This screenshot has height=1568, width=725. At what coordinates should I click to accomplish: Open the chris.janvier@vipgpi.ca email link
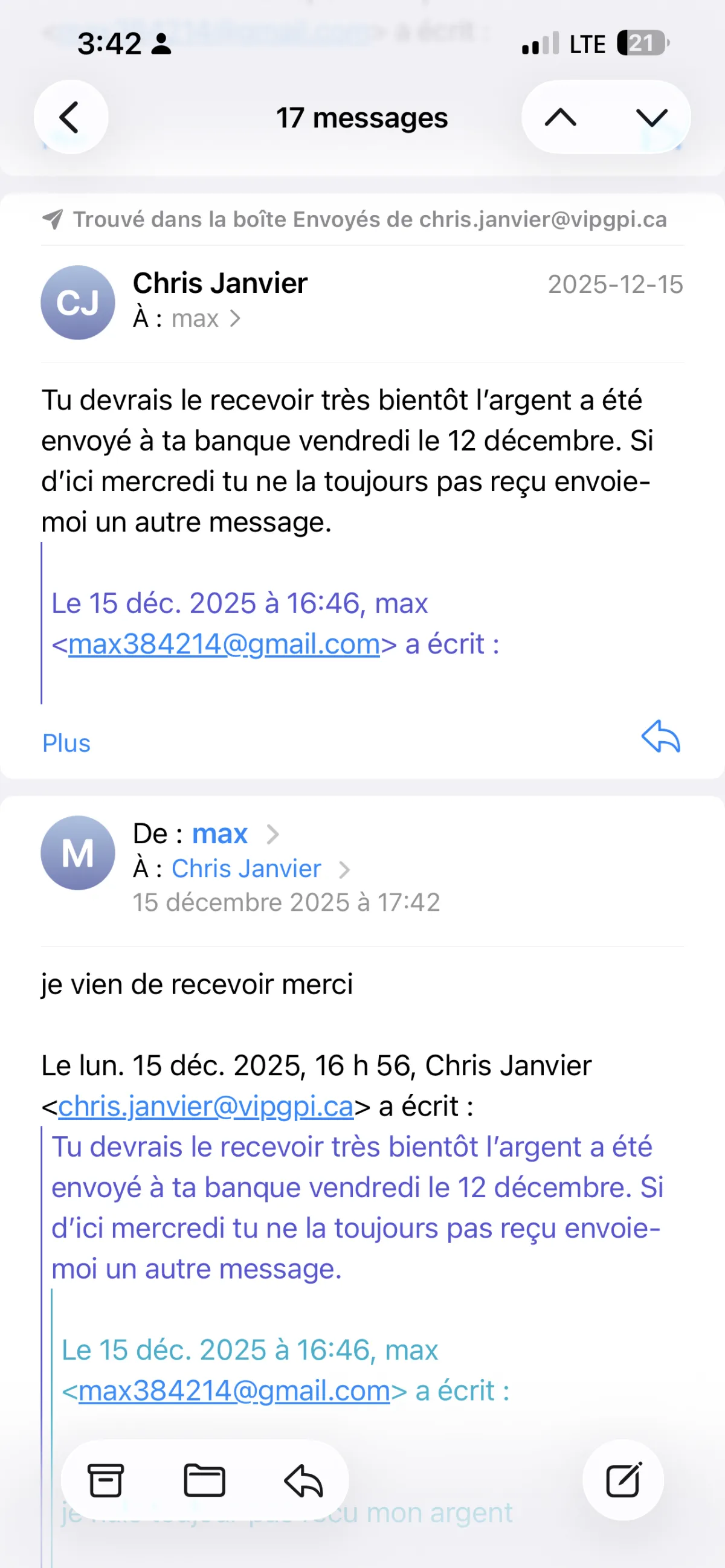tap(206, 1106)
